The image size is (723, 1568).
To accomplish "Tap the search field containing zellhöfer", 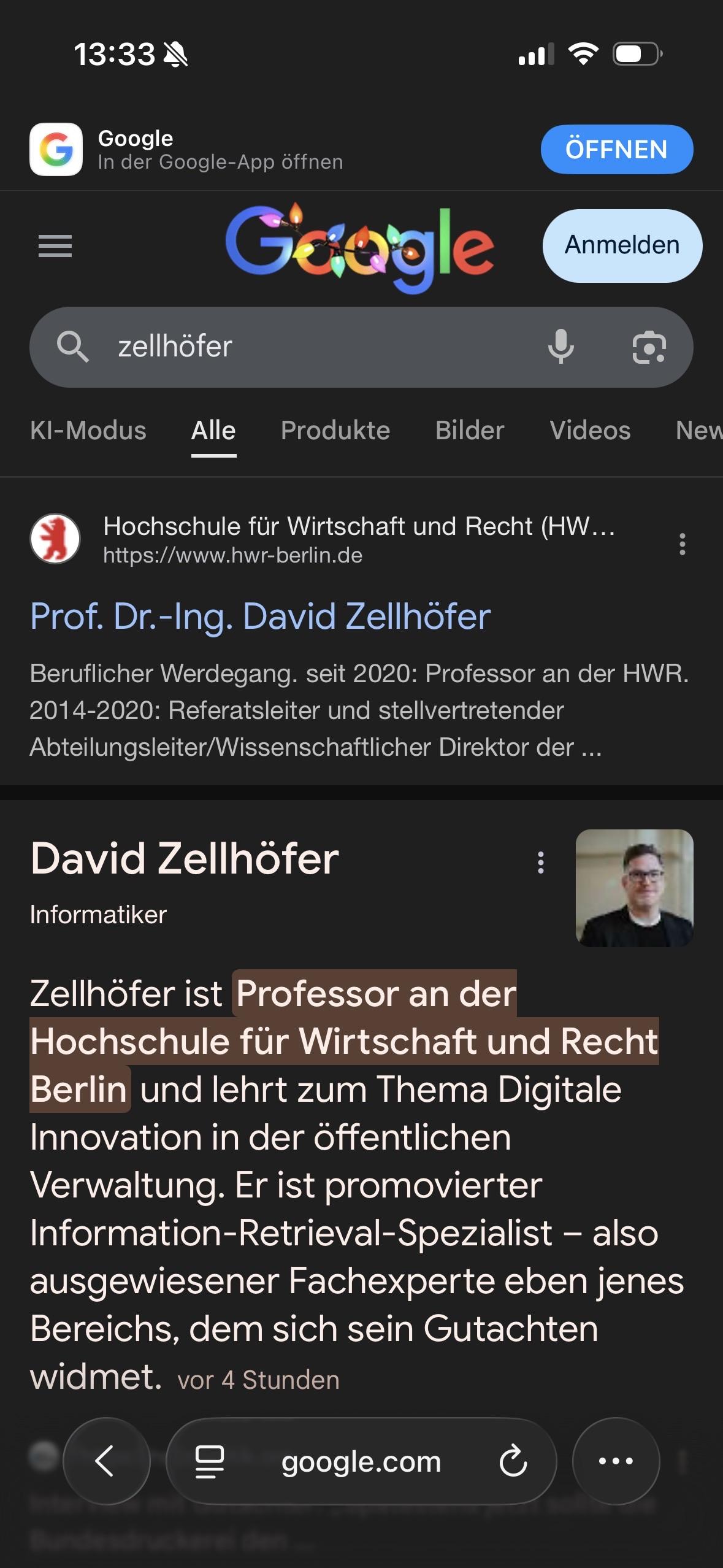I will pos(307,347).
